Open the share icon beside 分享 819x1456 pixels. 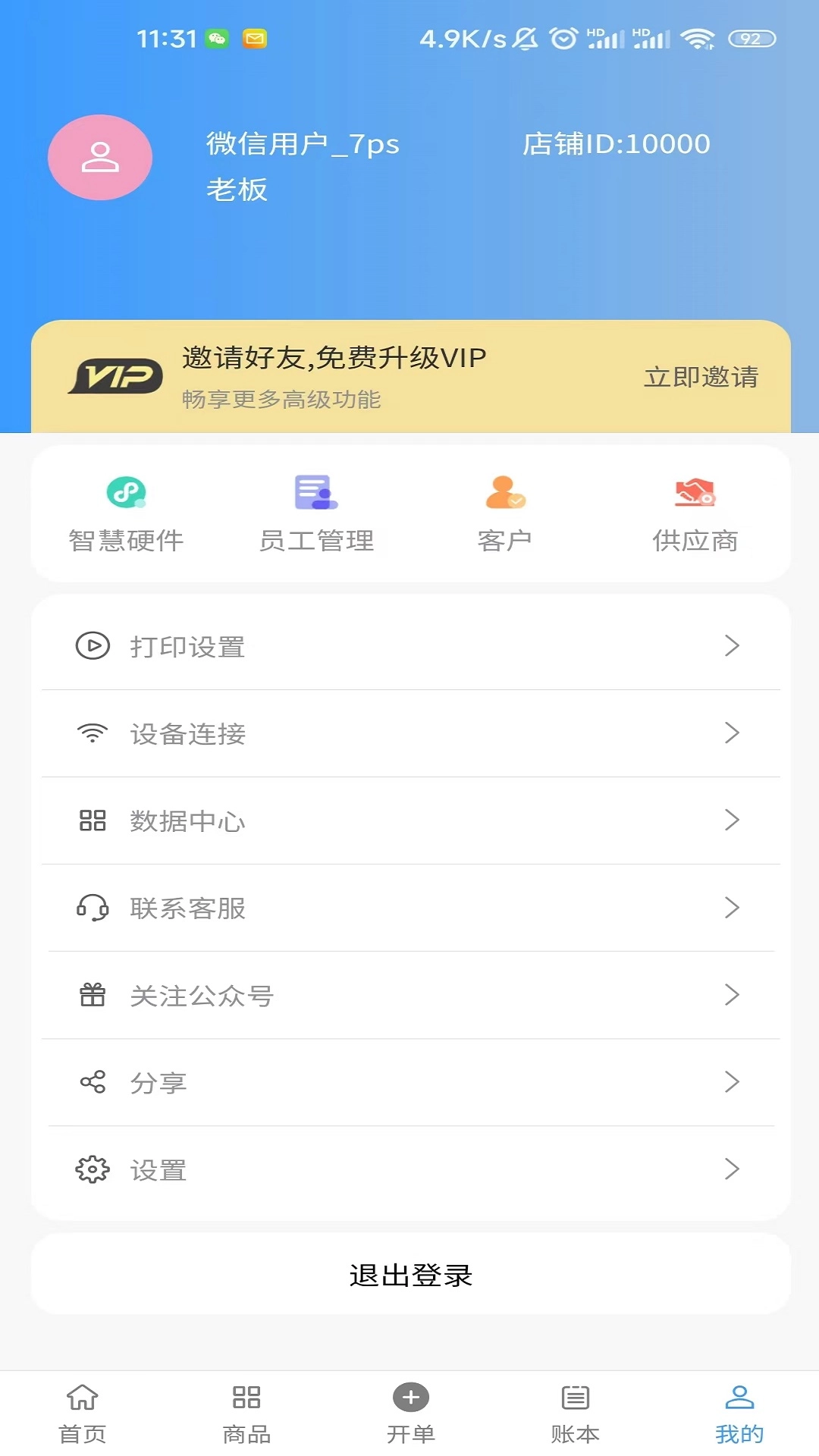tap(92, 1083)
